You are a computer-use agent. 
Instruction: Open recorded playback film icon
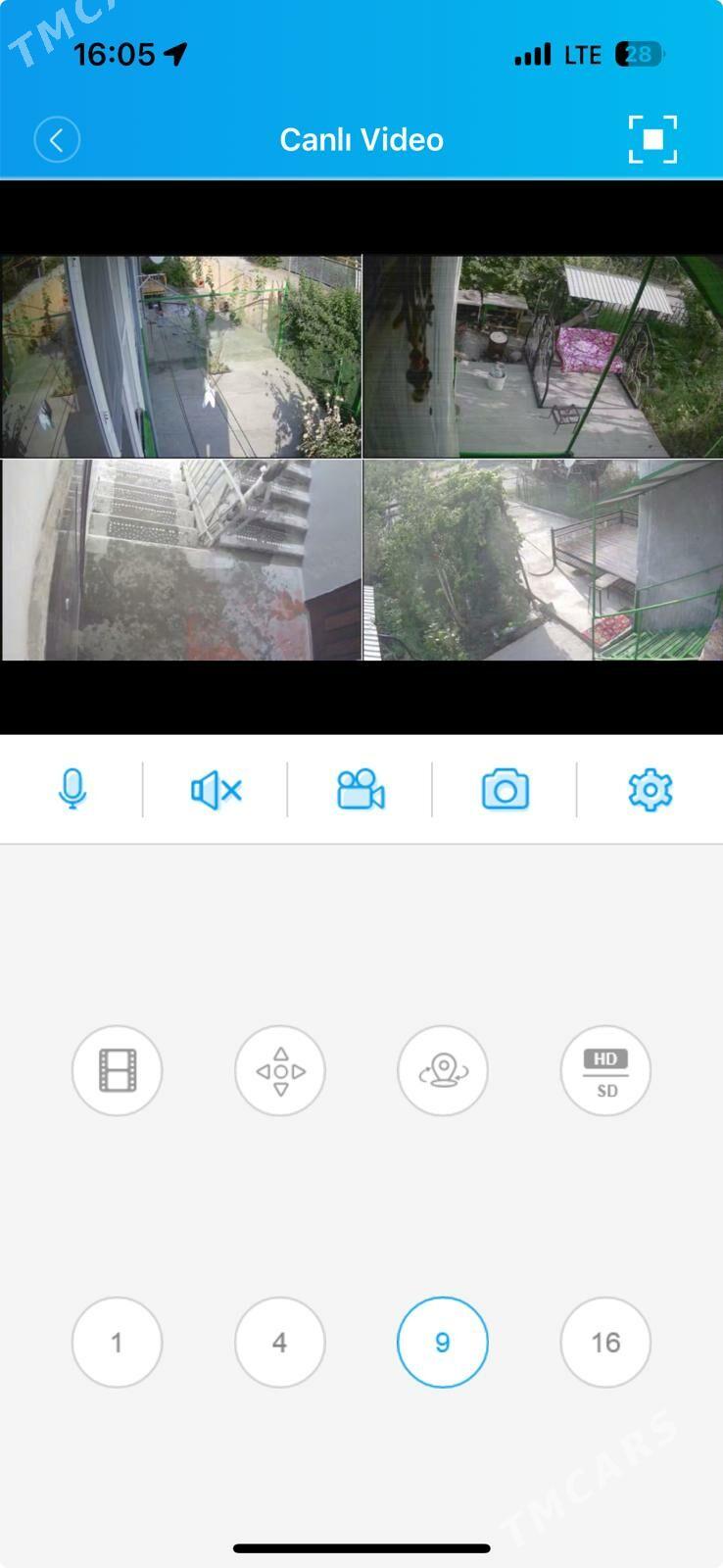(117, 1070)
